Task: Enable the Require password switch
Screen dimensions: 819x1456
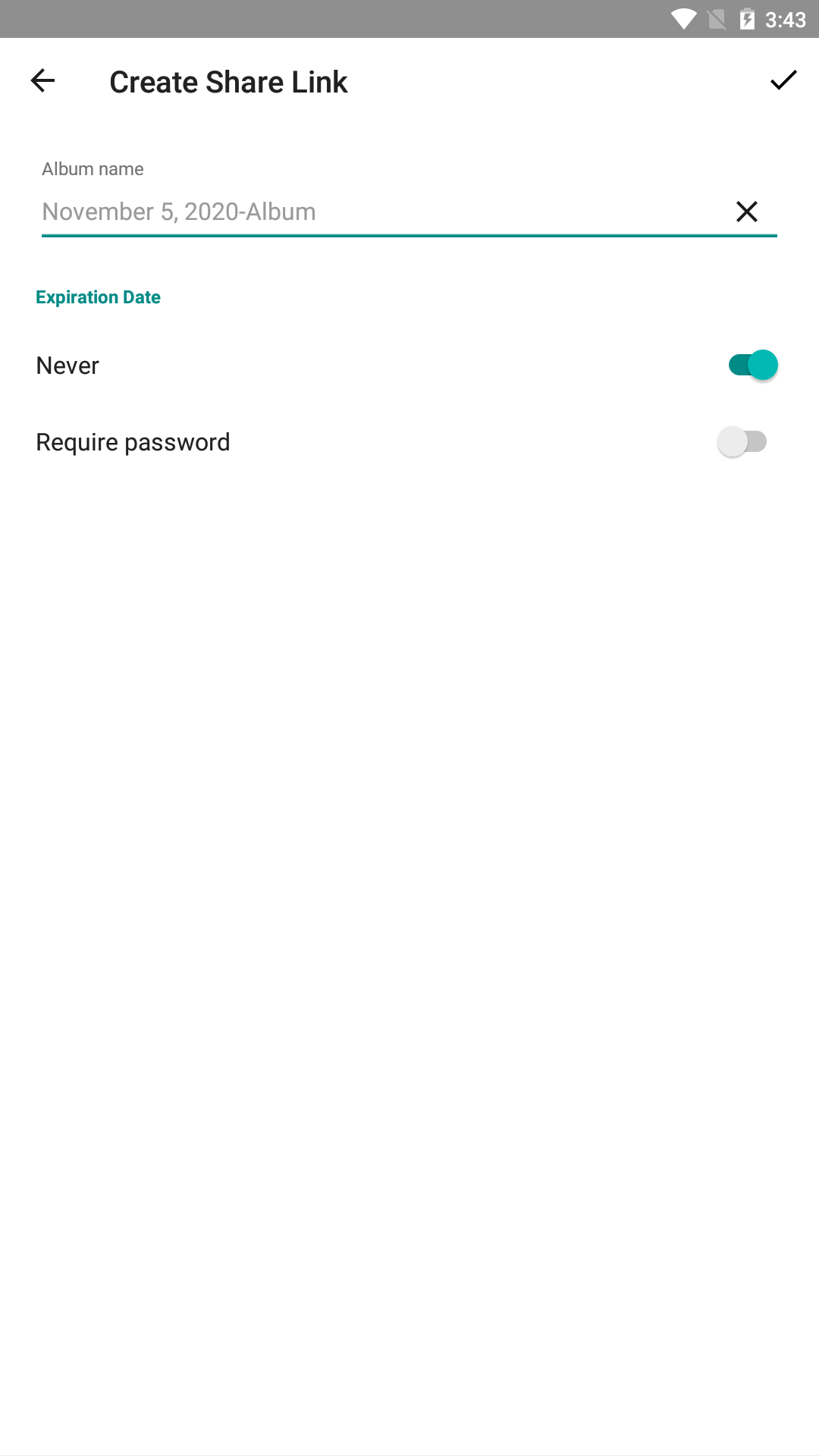Action: [742, 441]
